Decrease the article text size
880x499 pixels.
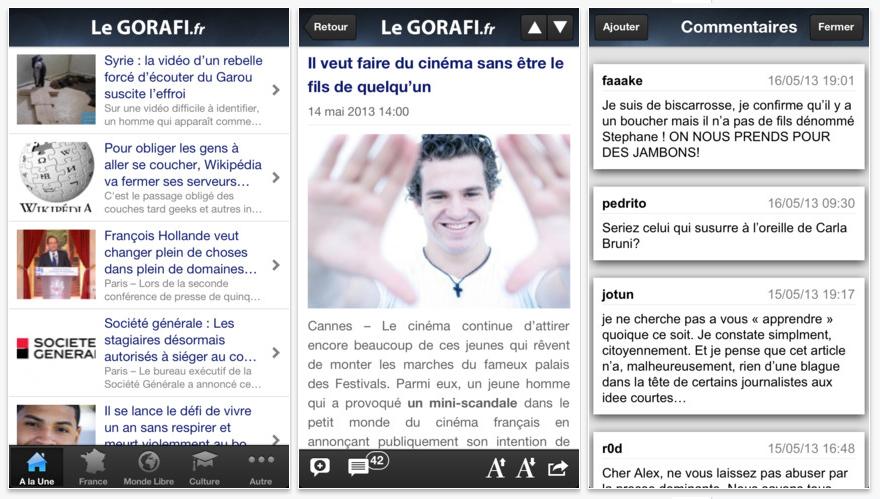coord(526,467)
